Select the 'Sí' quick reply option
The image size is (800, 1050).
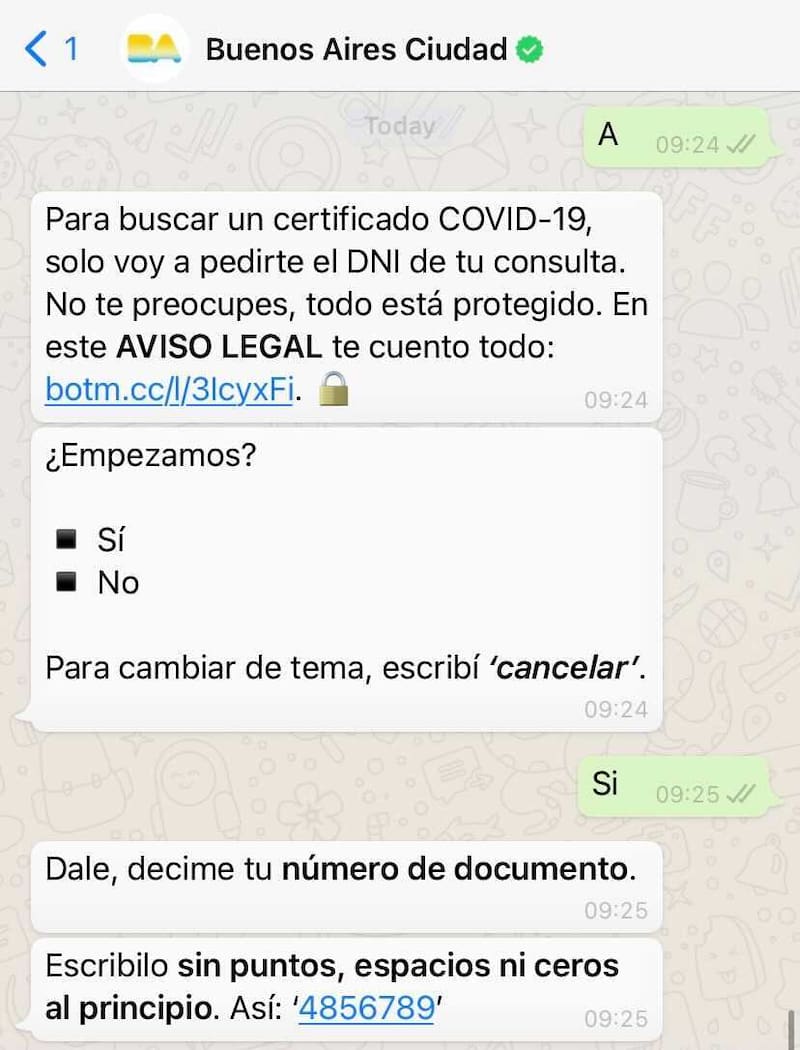click(x=112, y=538)
